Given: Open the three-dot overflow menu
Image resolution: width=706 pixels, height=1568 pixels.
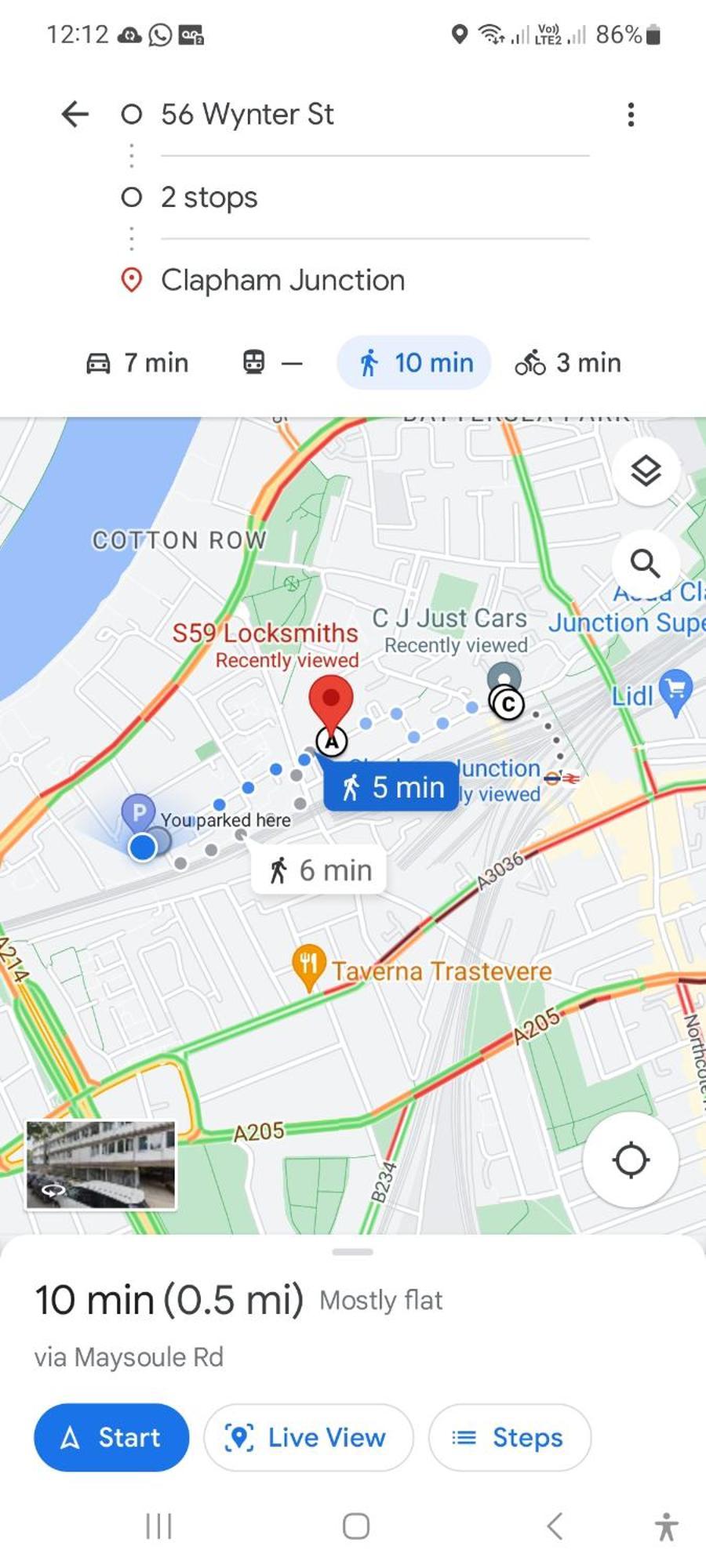Looking at the screenshot, I should 631,114.
